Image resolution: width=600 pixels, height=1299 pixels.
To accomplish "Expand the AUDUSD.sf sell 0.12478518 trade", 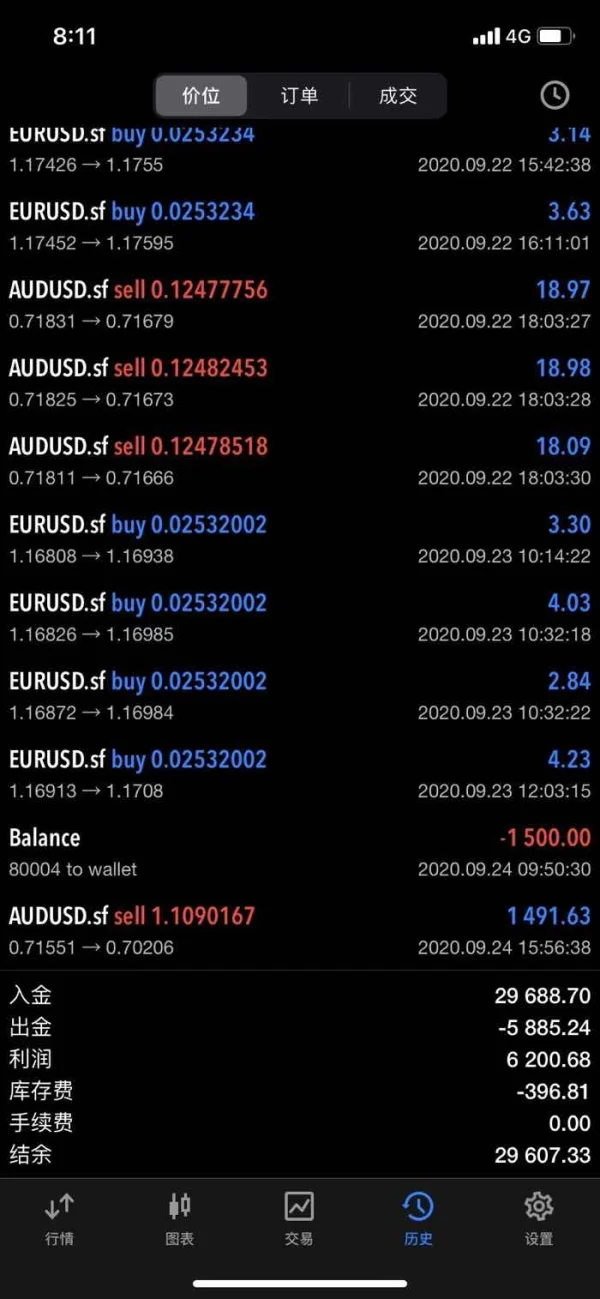I will coord(300,460).
